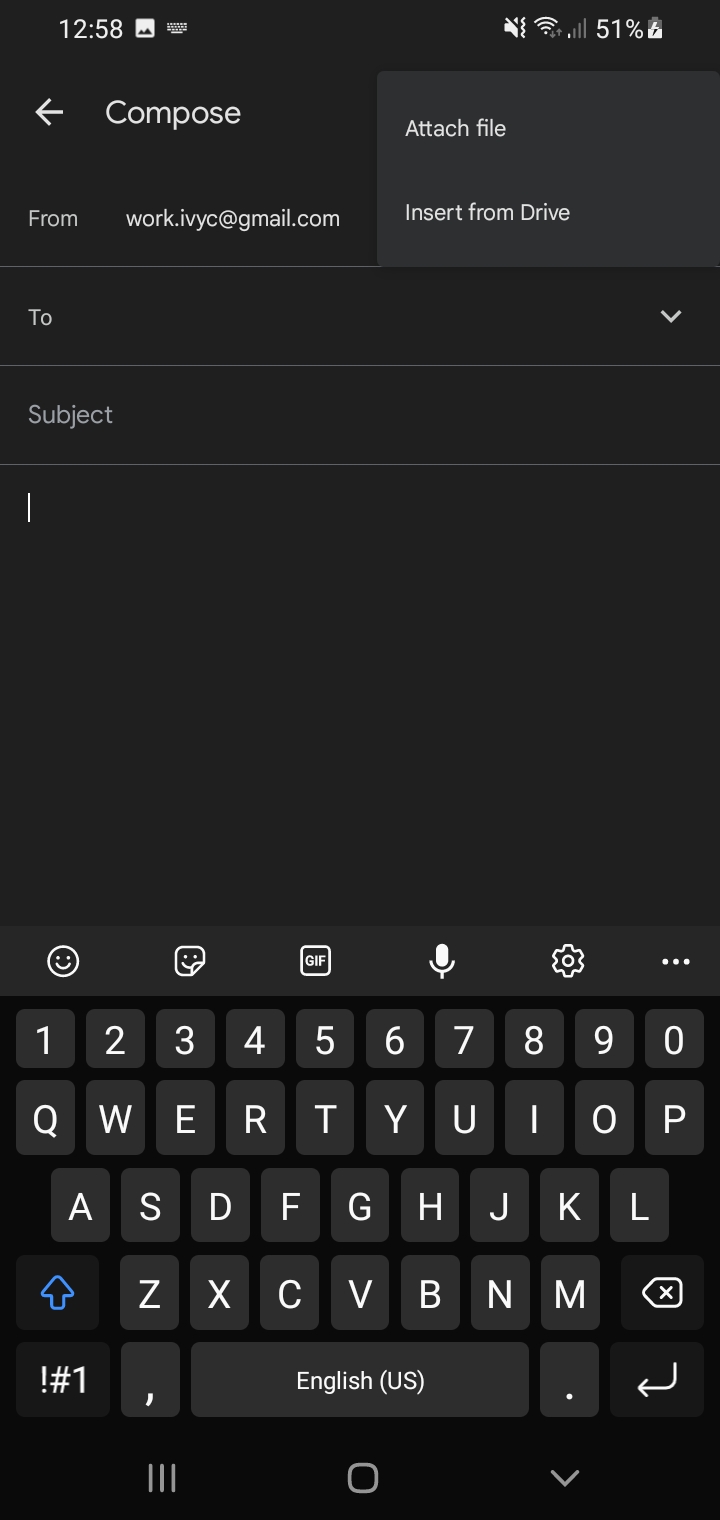Focus the Subject field
Viewport: 720px width, 1520px height.
360,415
